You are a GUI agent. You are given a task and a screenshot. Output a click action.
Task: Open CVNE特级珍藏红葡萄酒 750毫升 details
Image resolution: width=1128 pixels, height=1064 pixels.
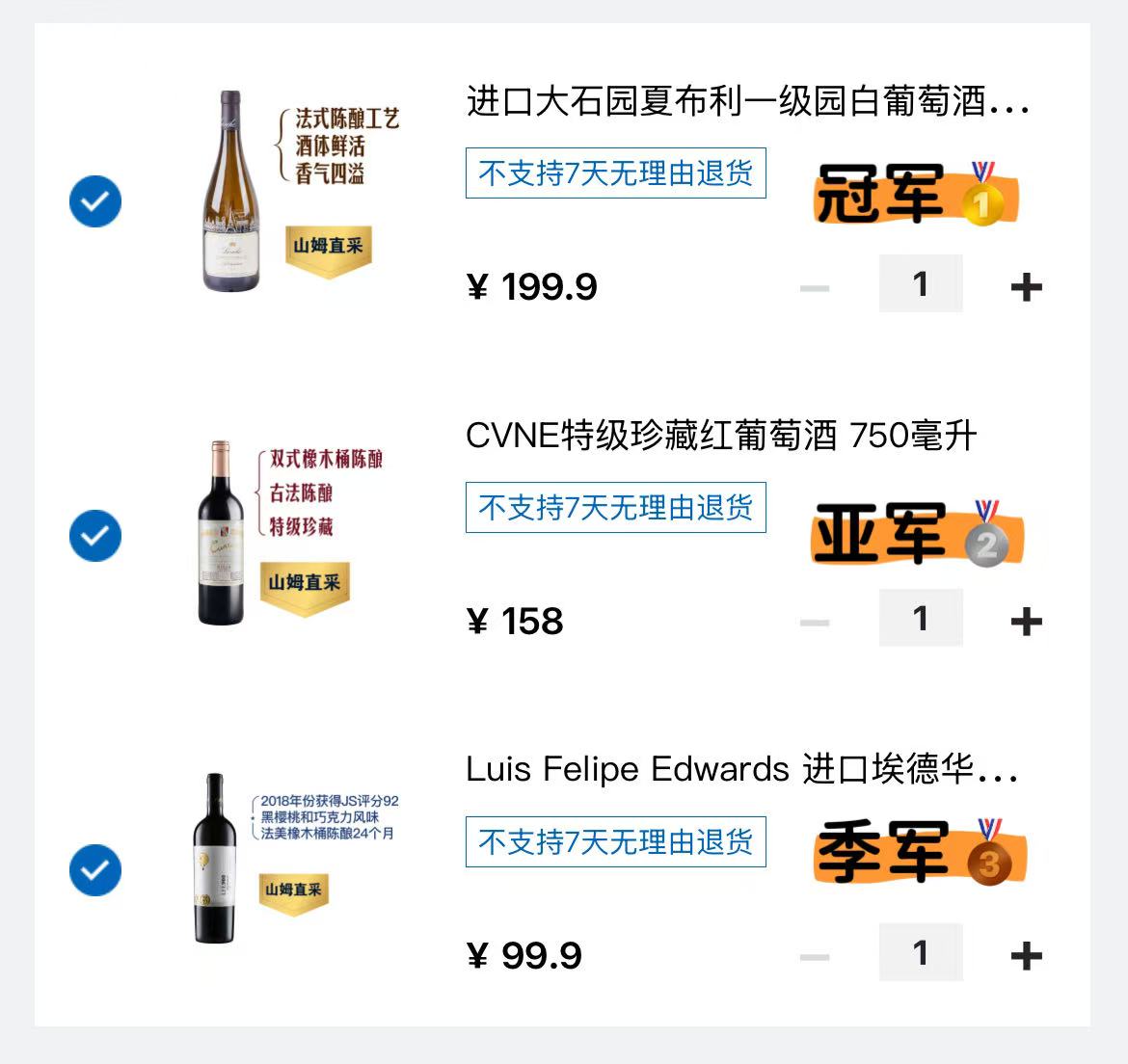(x=721, y=436)
